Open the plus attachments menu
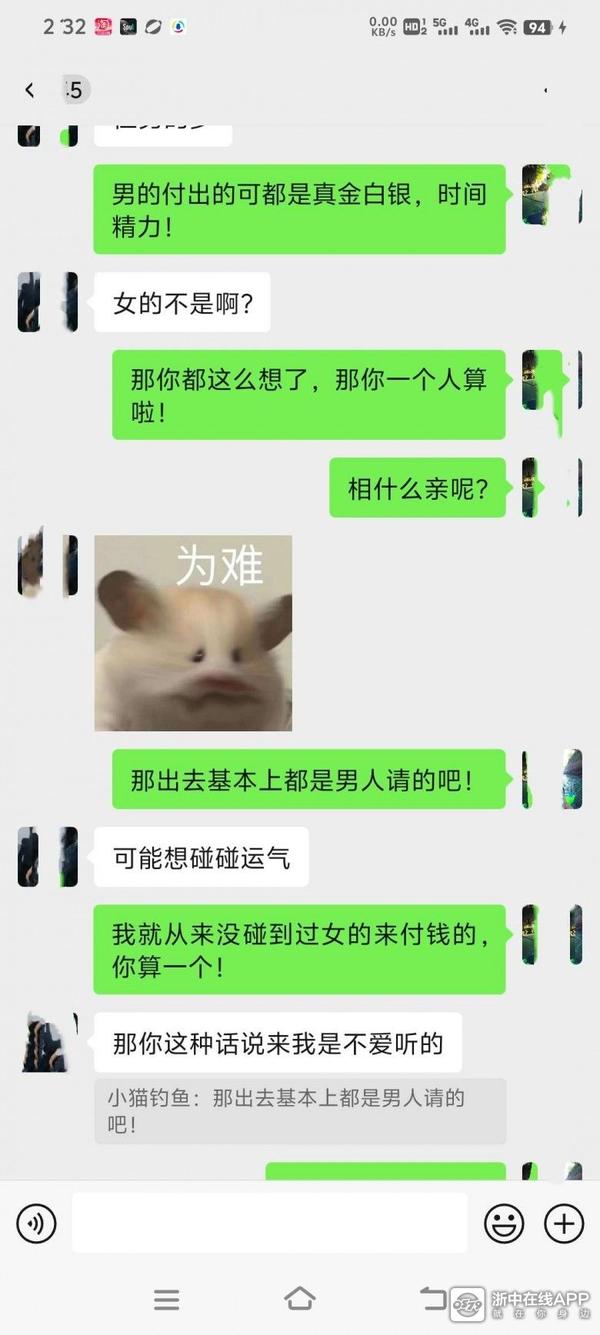 coord(563,1223)
